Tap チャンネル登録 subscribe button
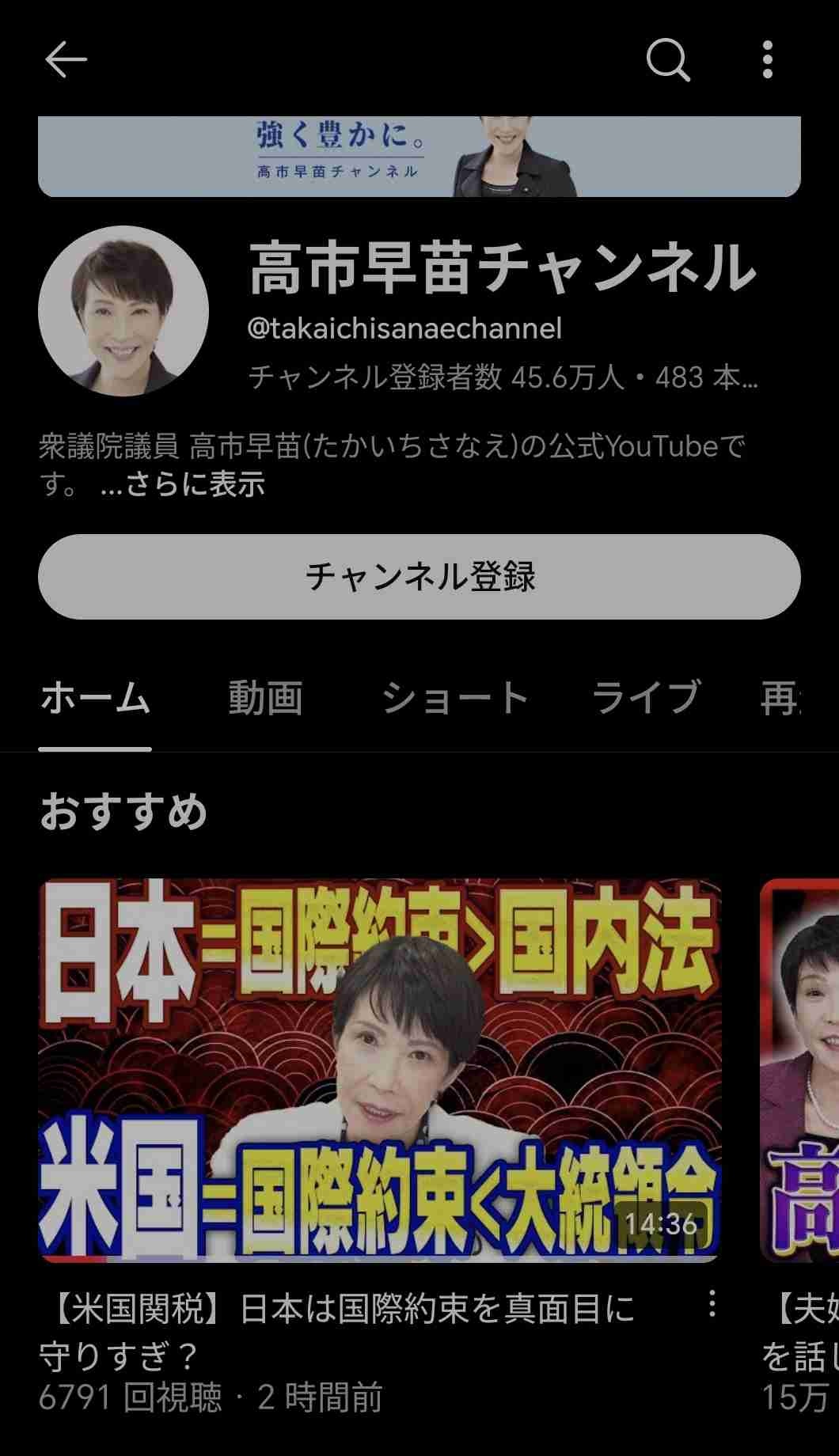 click(x=419, y=576)
